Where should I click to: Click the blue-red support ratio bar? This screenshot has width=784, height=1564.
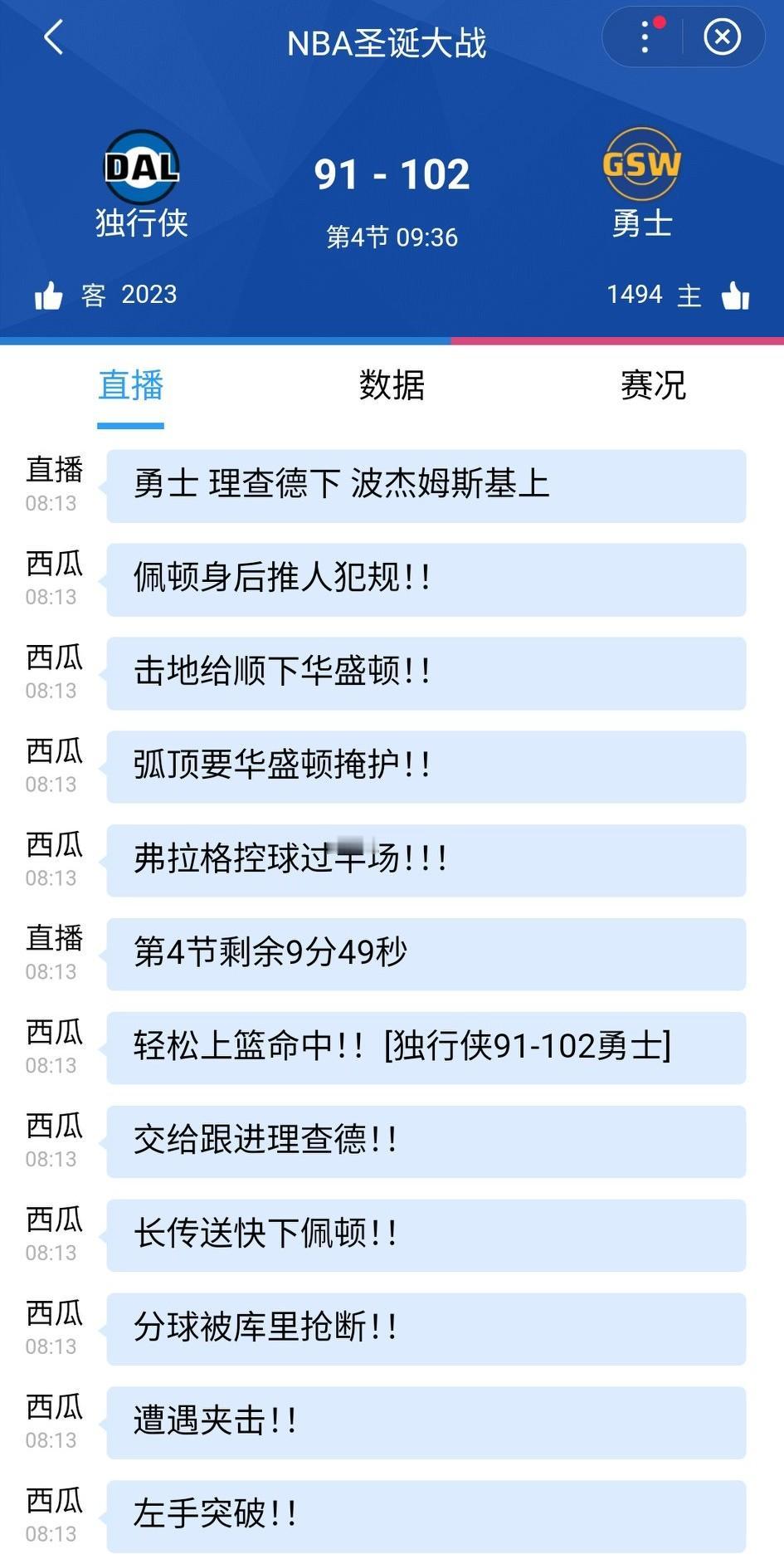[x=392, y=340]
